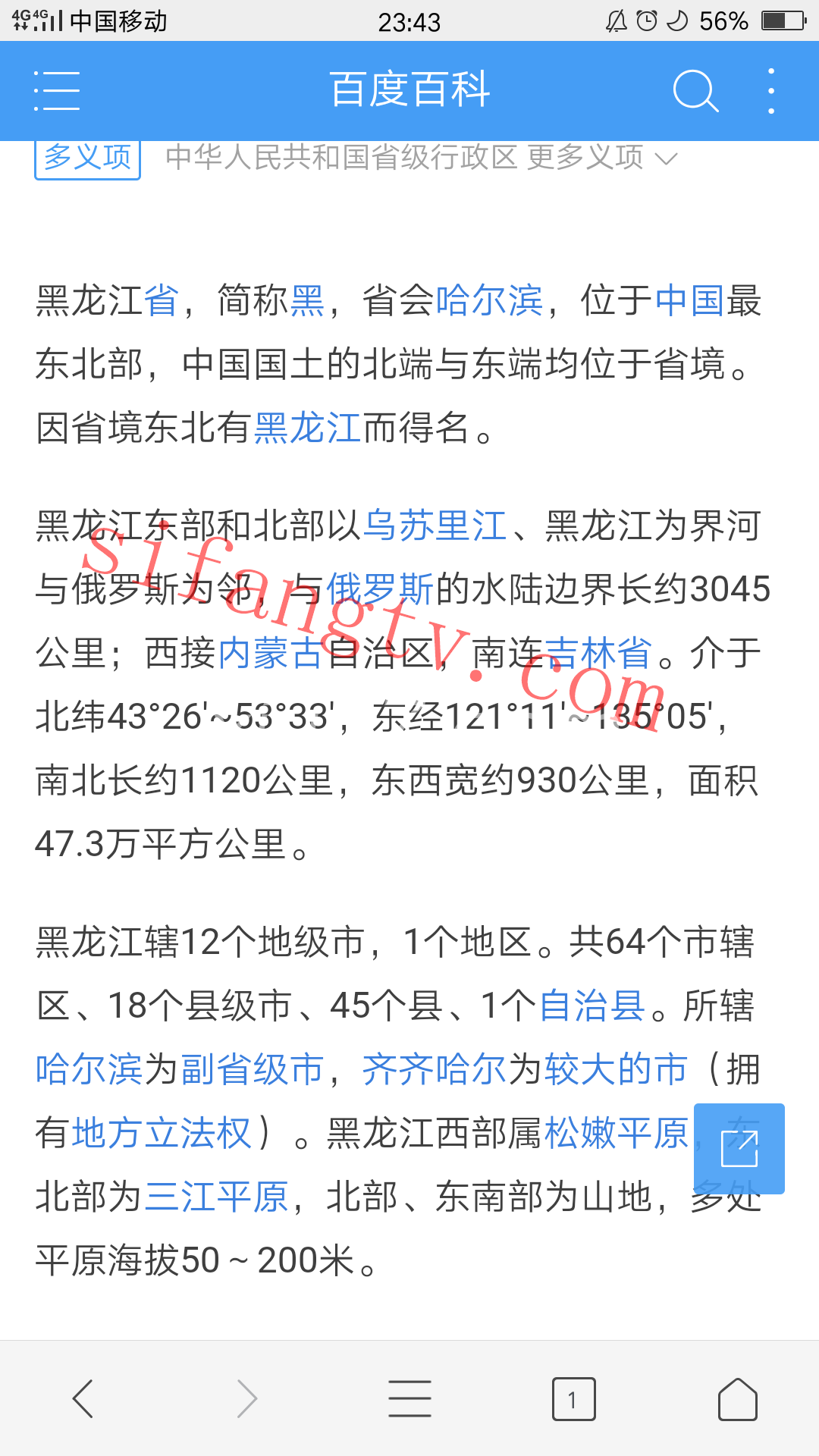Follow the 松嫩平原 link
The height and width of the screenshot is (1456, 819).
[x=616, y=1134]
